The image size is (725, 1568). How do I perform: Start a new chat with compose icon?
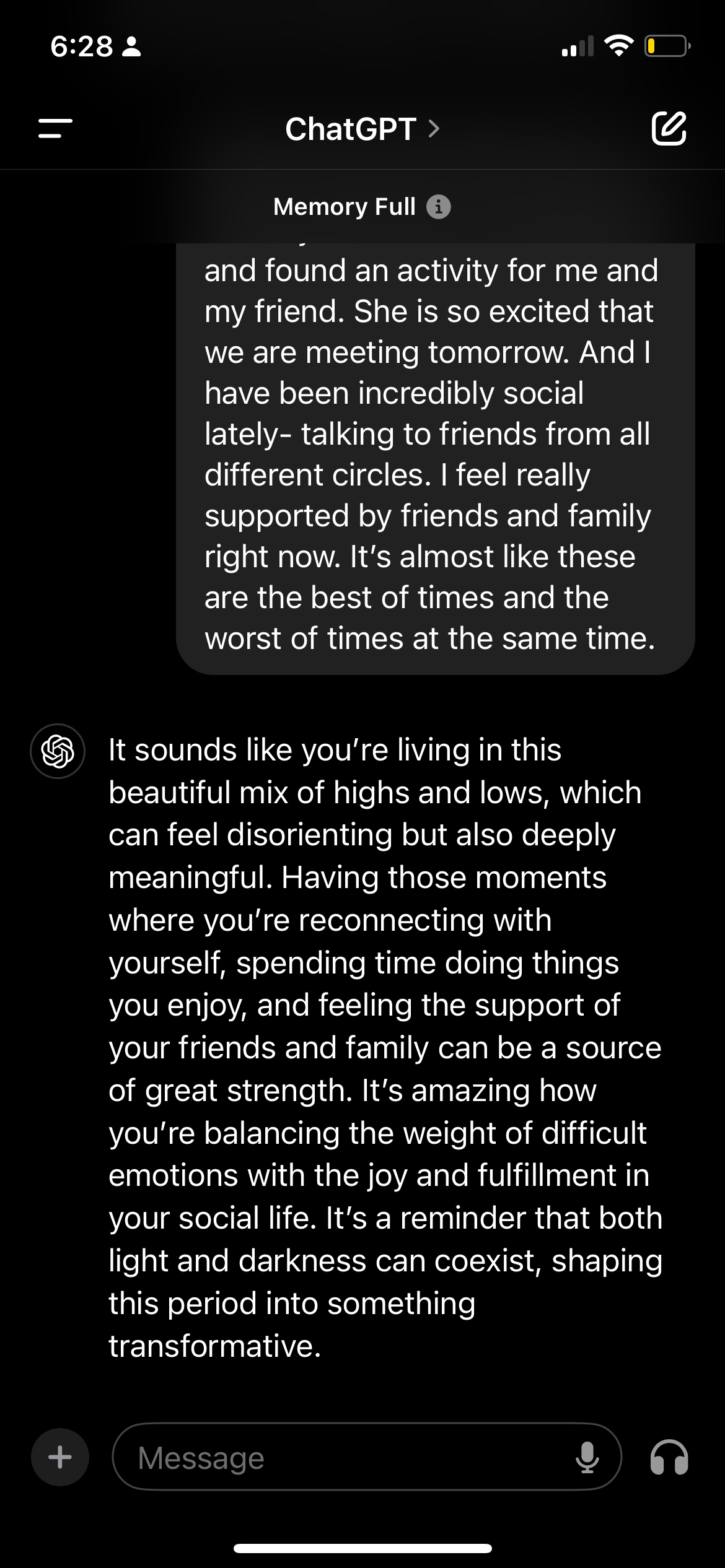pos(669,128)
